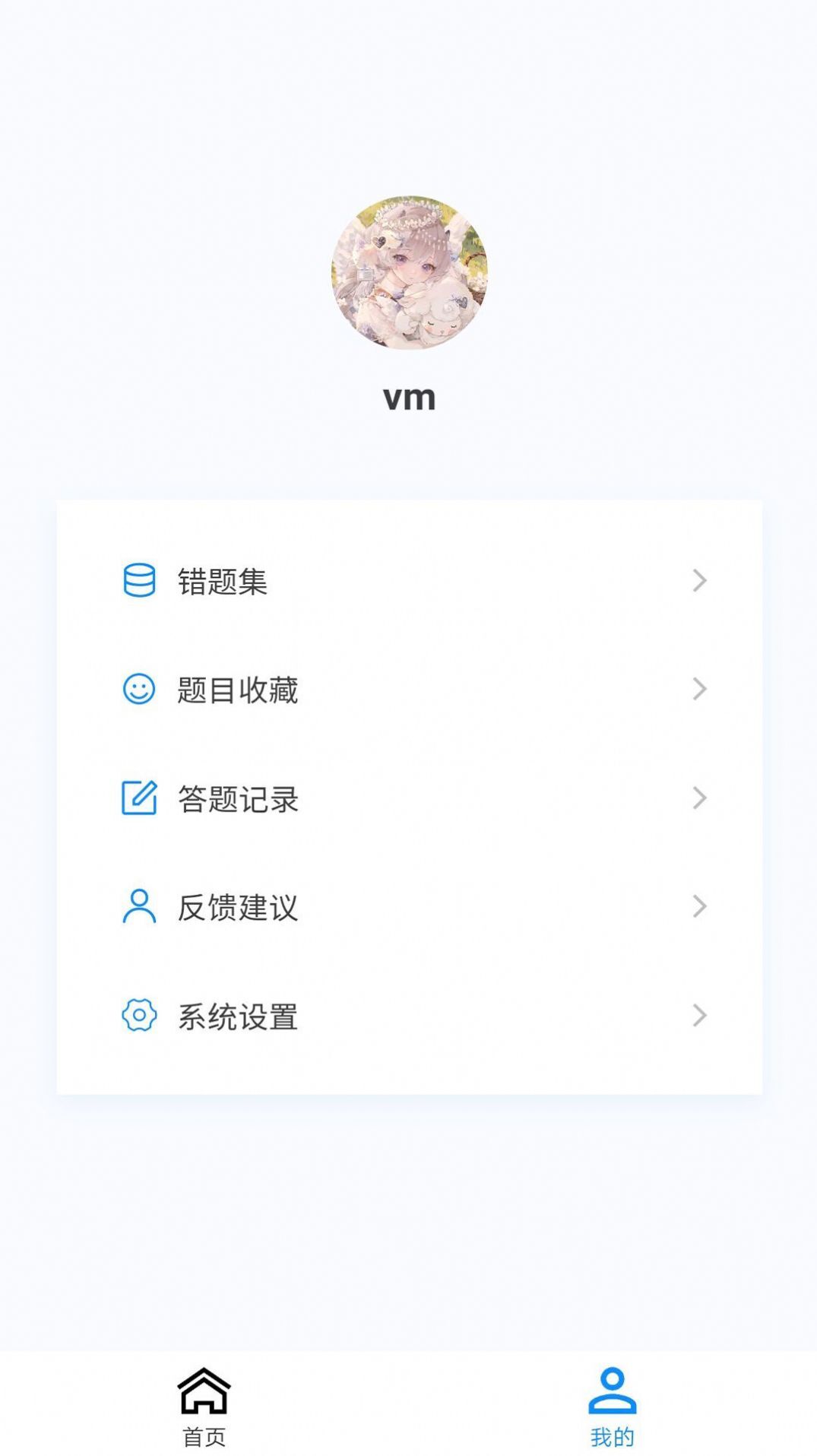
Task: Click the username vm
Action: coord(408,397)
